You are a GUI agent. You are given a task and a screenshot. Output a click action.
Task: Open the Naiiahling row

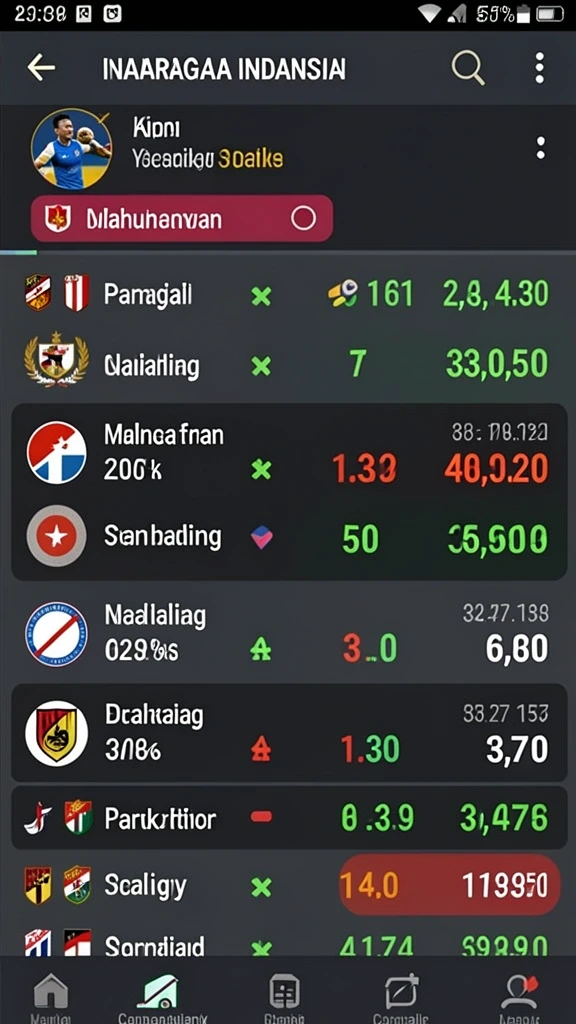[x=288, y=362]
